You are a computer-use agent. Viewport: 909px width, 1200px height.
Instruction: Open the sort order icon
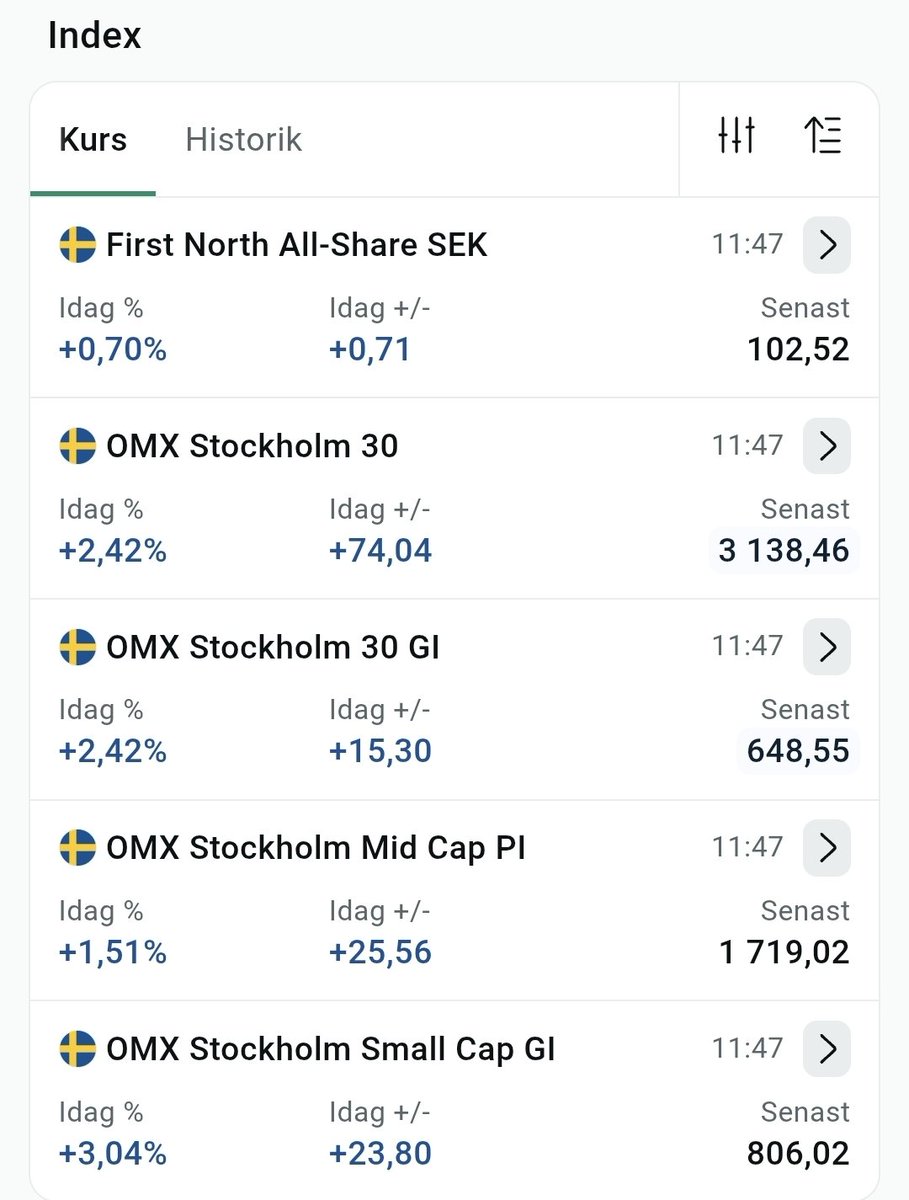pyautogui.click(x=823, y=135)
